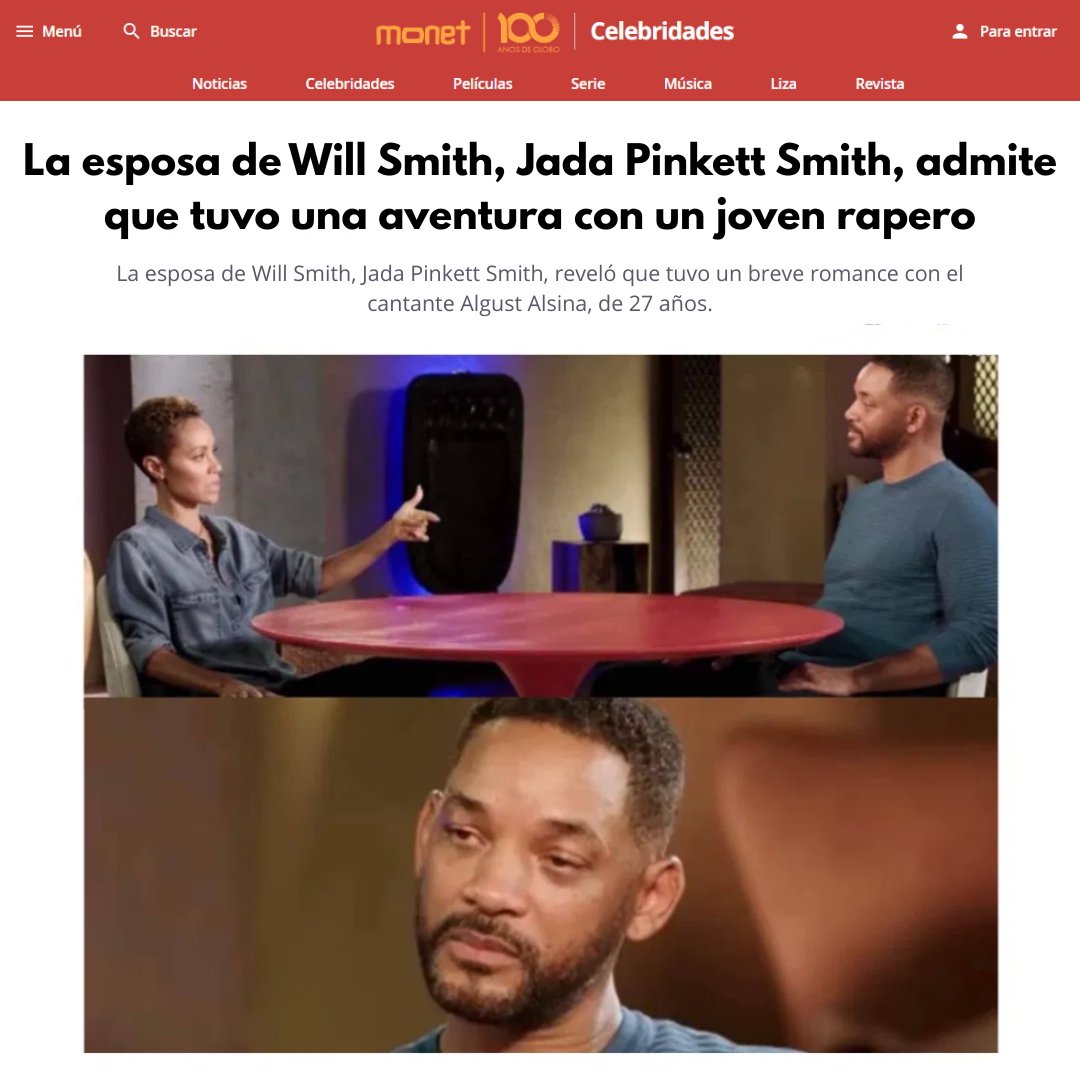Go to the Noticias section

coord(219,84)
